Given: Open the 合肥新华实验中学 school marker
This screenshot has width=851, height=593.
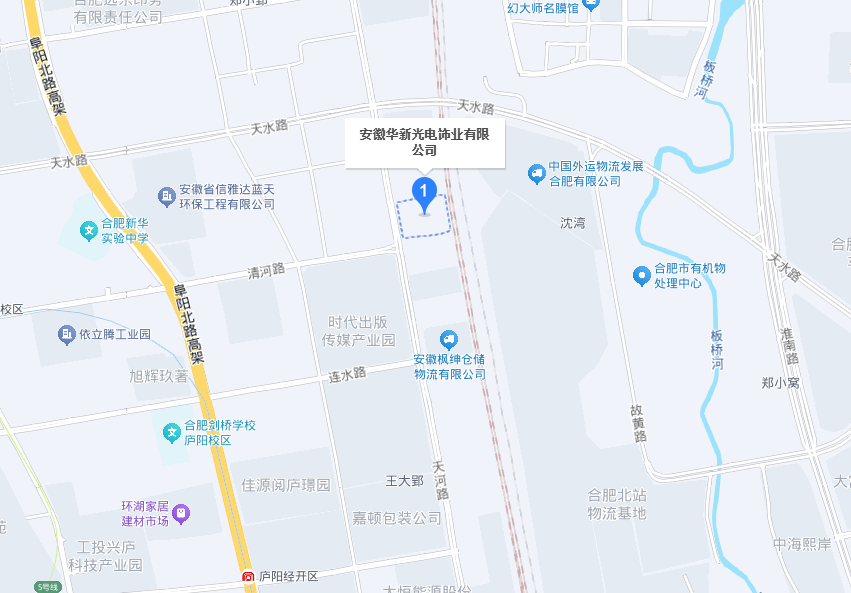Looking at the screenshot, I should tap(89, 231).
